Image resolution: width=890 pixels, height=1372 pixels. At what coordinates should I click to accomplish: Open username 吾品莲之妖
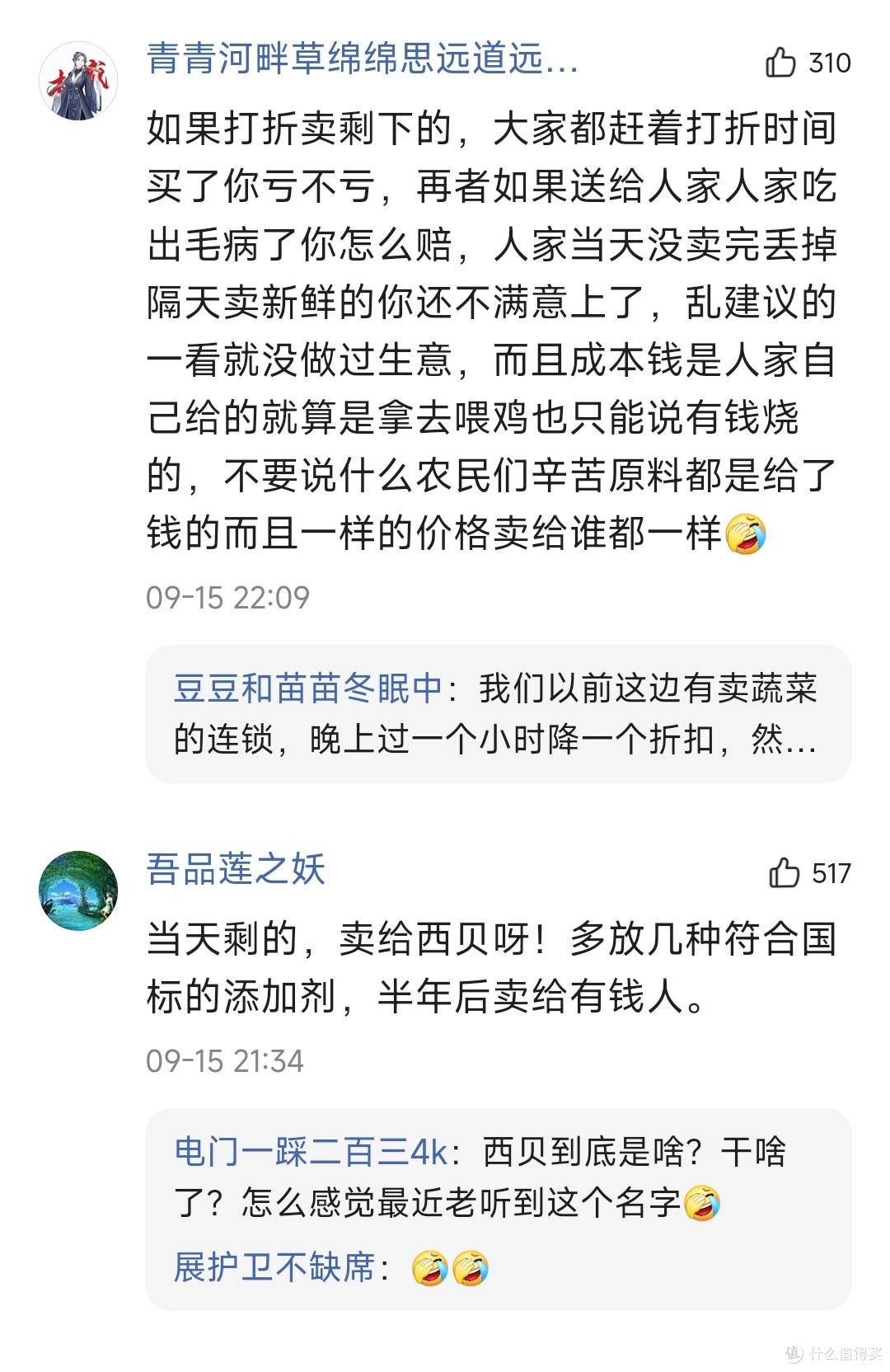(236, 869)
